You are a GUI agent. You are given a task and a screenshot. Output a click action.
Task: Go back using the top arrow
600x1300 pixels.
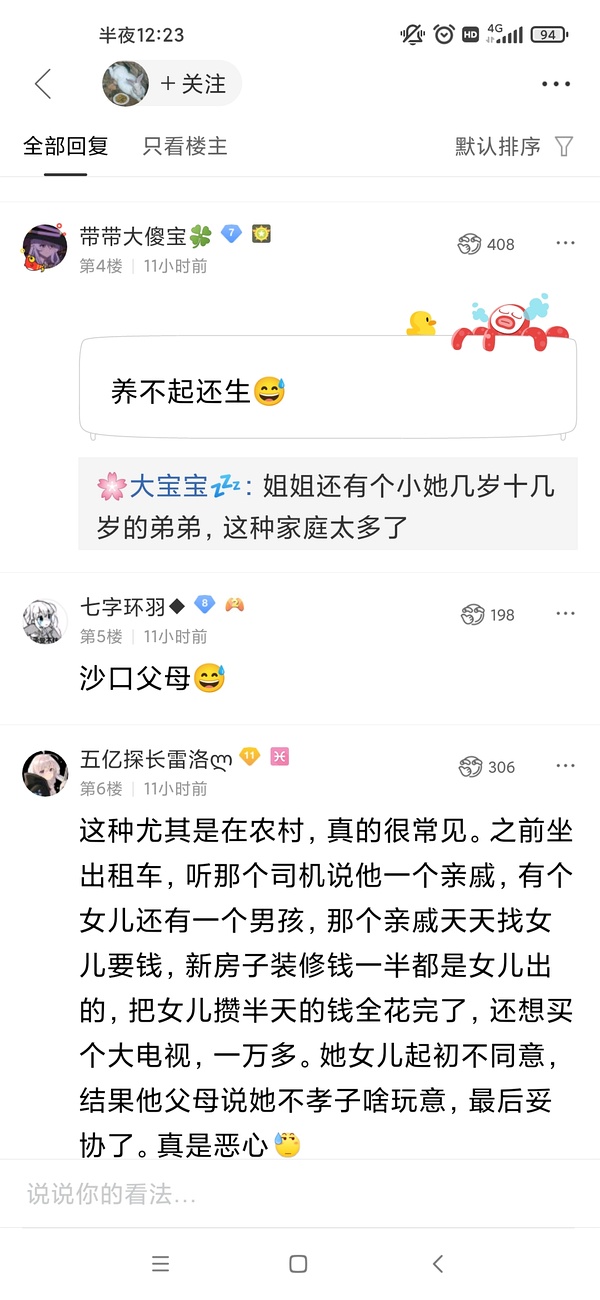tap(42, 84)
